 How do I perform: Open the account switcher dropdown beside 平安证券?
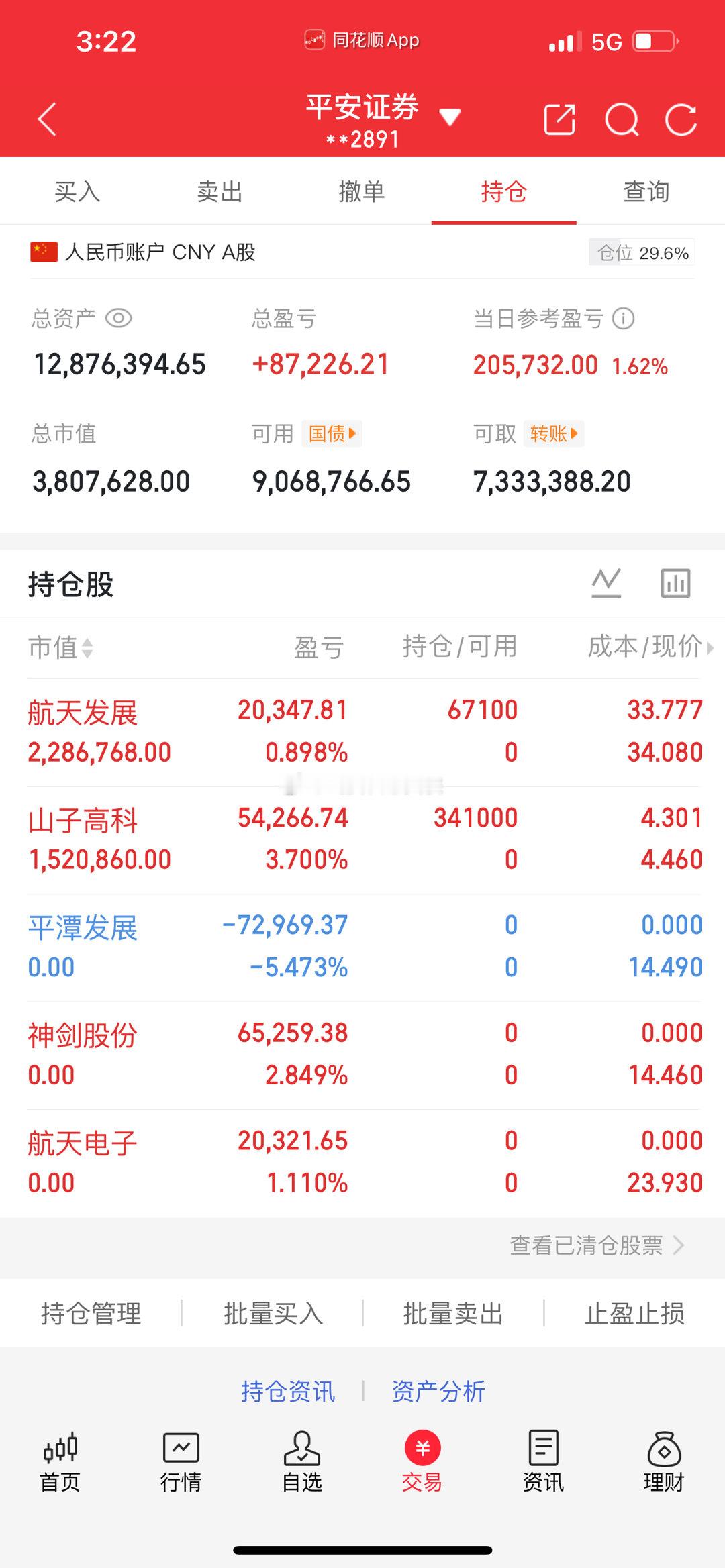450,116
